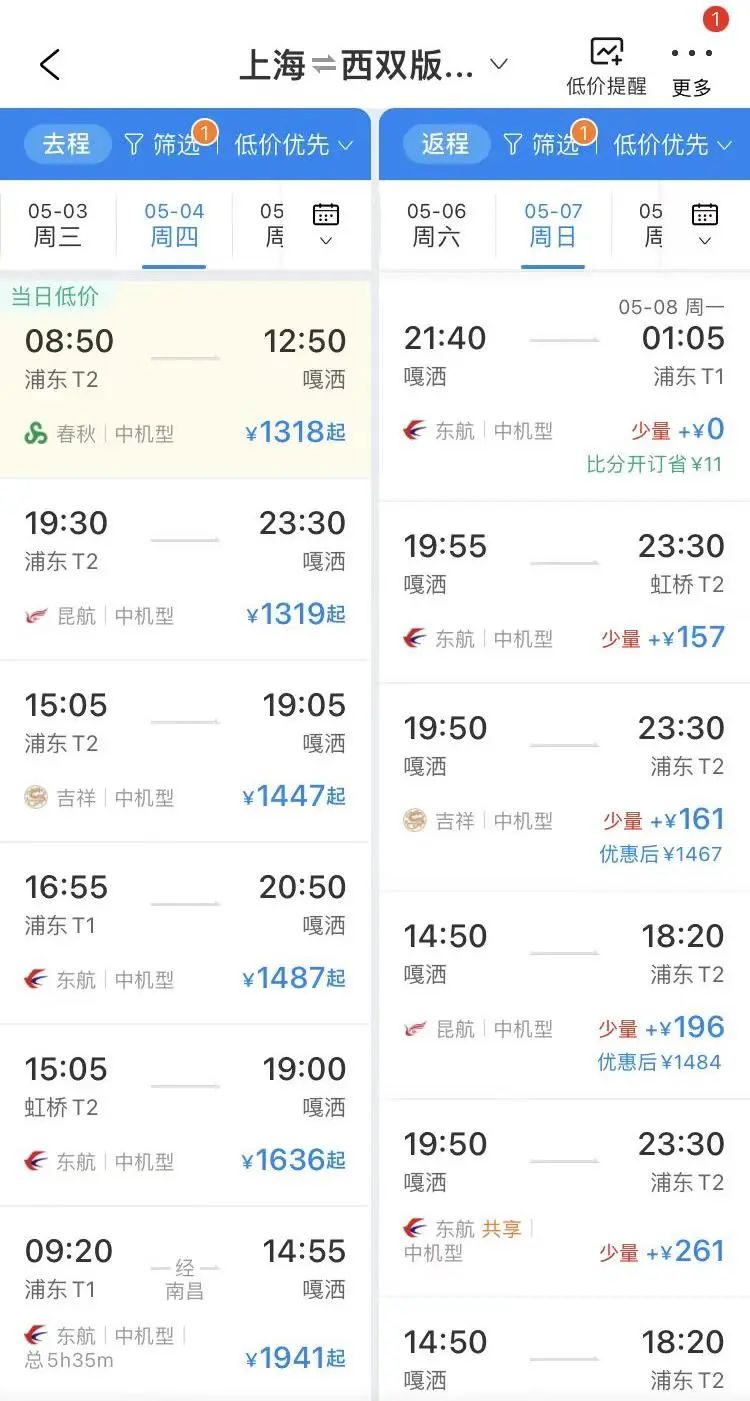The width and height of the screenshot is (750, 1401).
Task: Tap the 低价提醒 price alert icon
Action: pos(605,59)
